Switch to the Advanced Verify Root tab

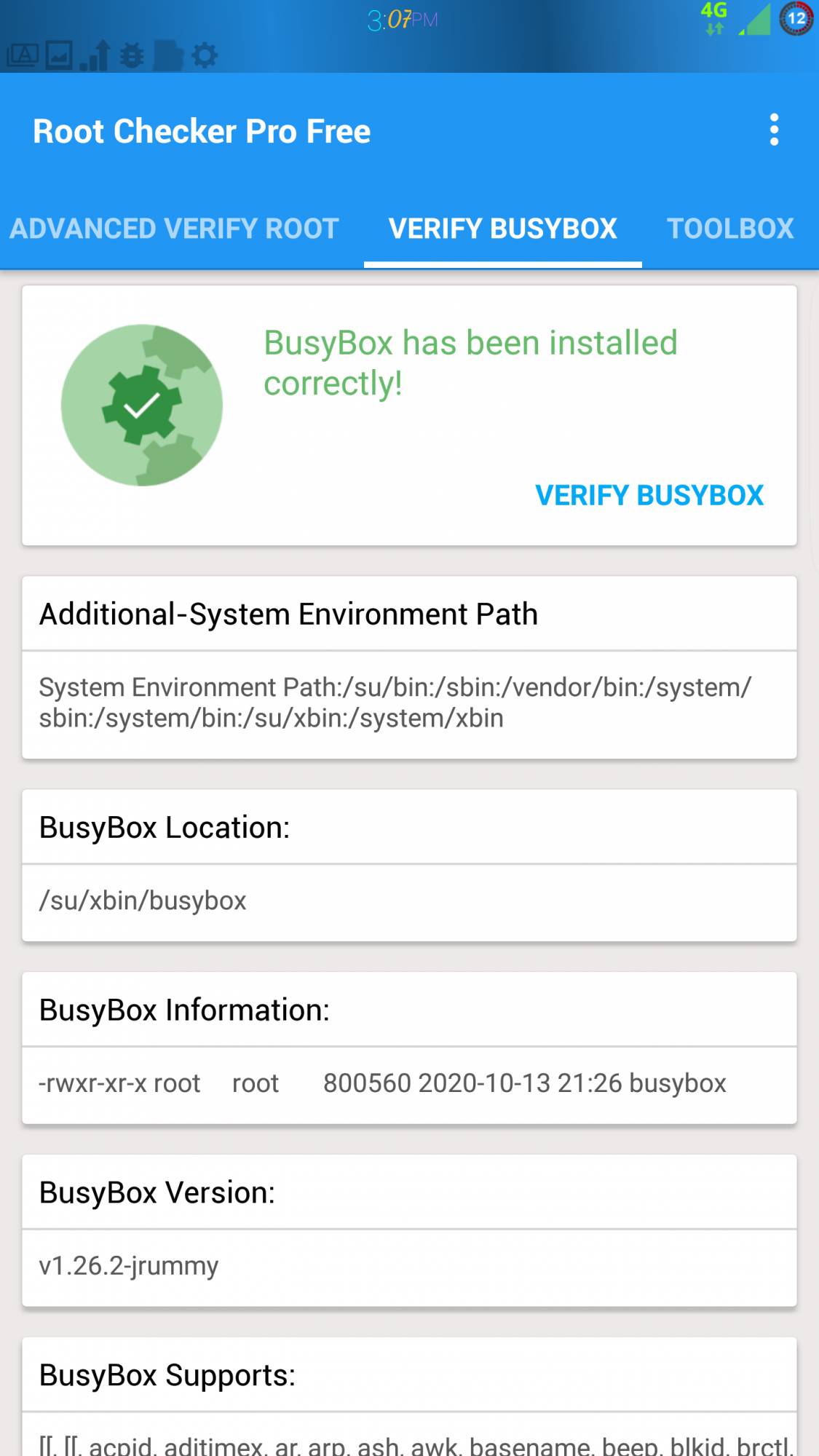(x=174, y=229)
